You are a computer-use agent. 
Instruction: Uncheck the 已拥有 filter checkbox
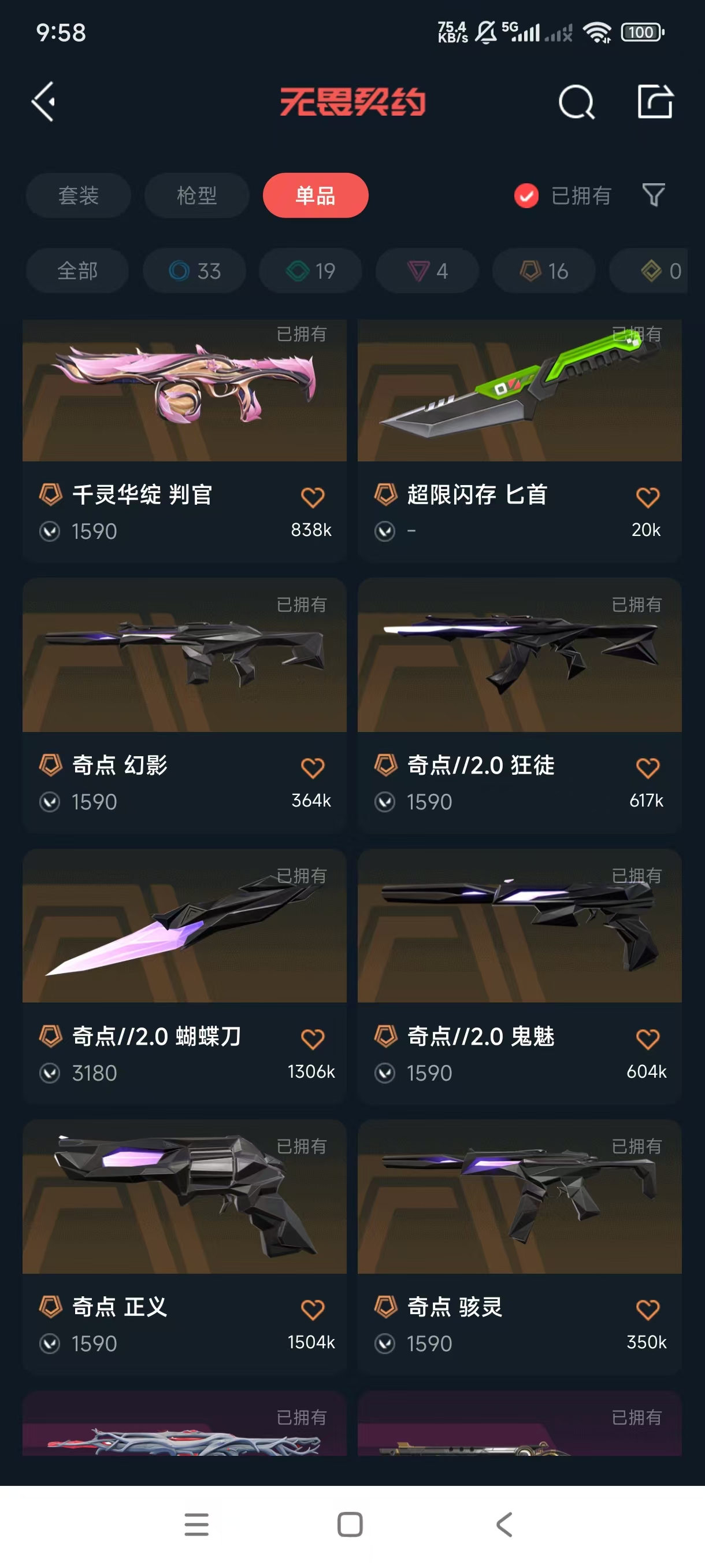[526, 195]
